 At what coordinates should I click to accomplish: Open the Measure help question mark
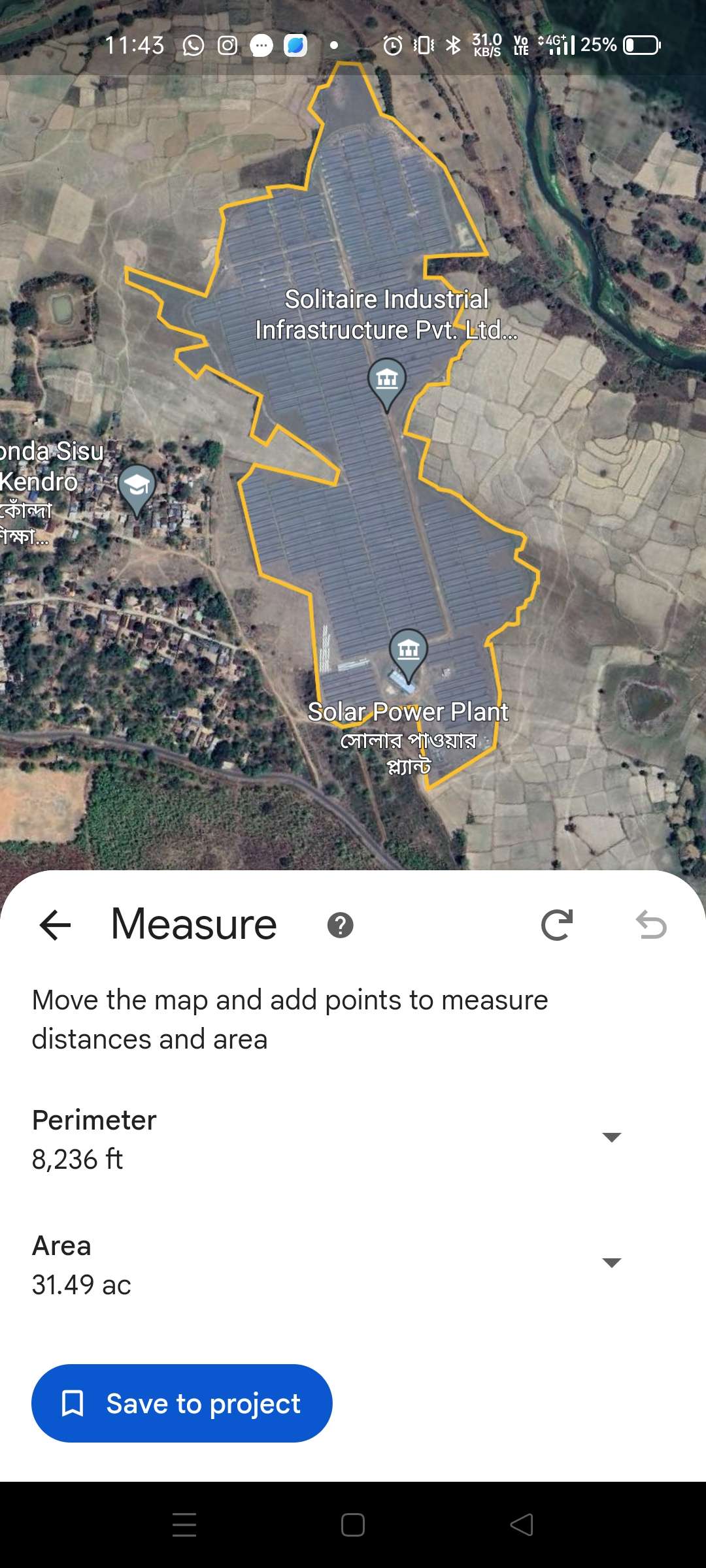click(340, 925)
